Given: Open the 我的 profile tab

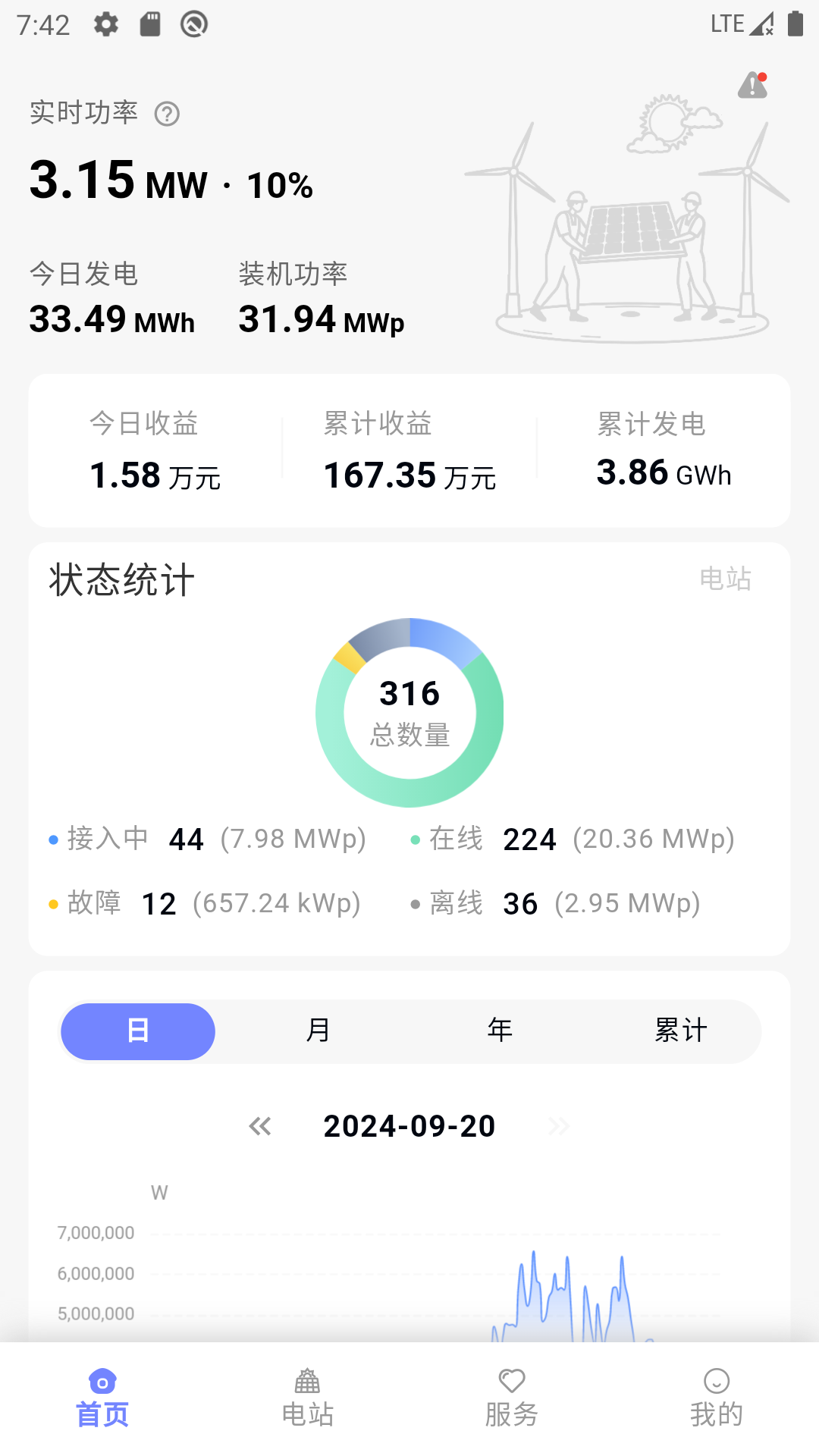Looking at the screenshot, I should pos(717,1398).
